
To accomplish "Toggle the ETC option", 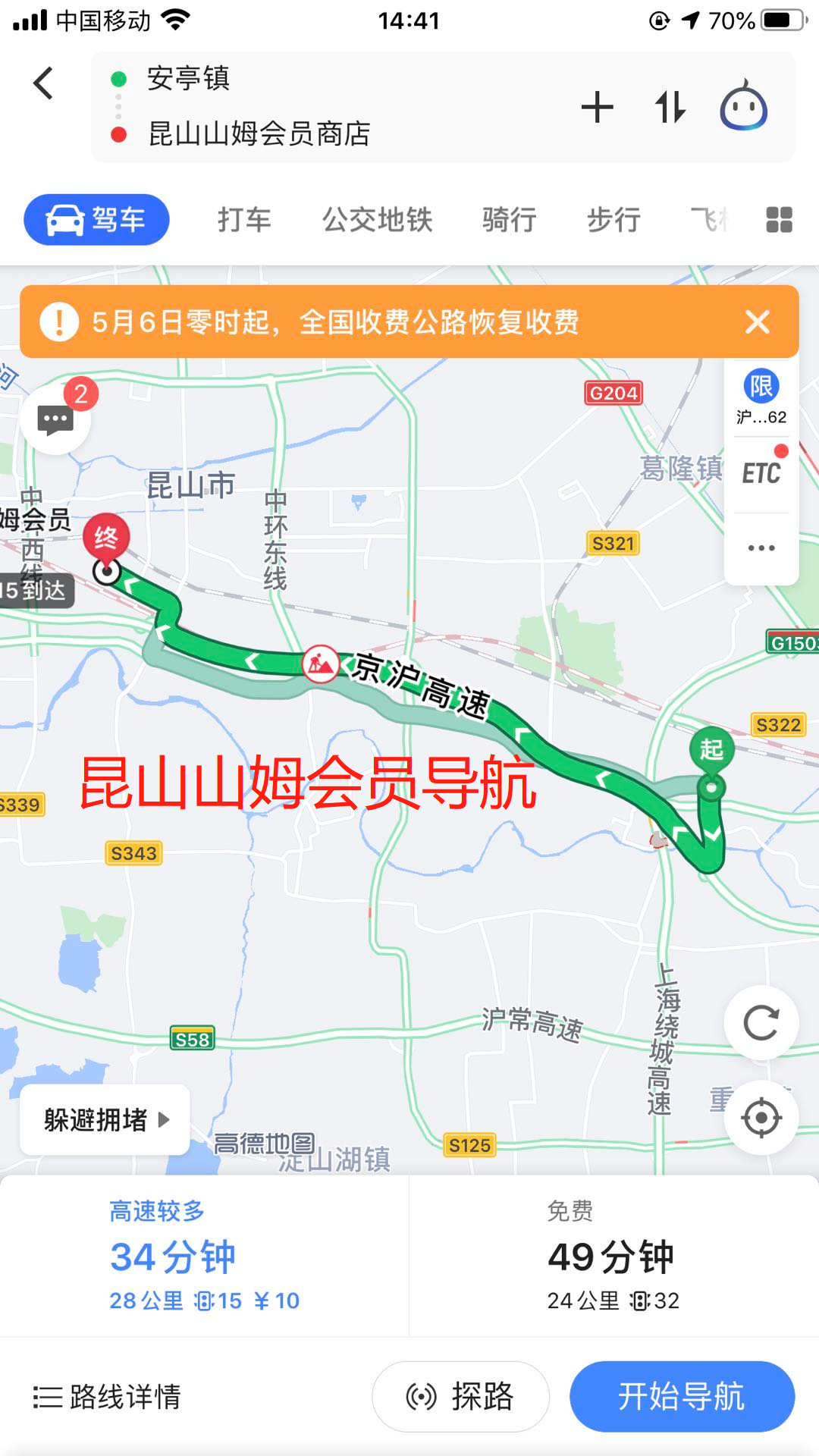I will (x=761, y=473).
